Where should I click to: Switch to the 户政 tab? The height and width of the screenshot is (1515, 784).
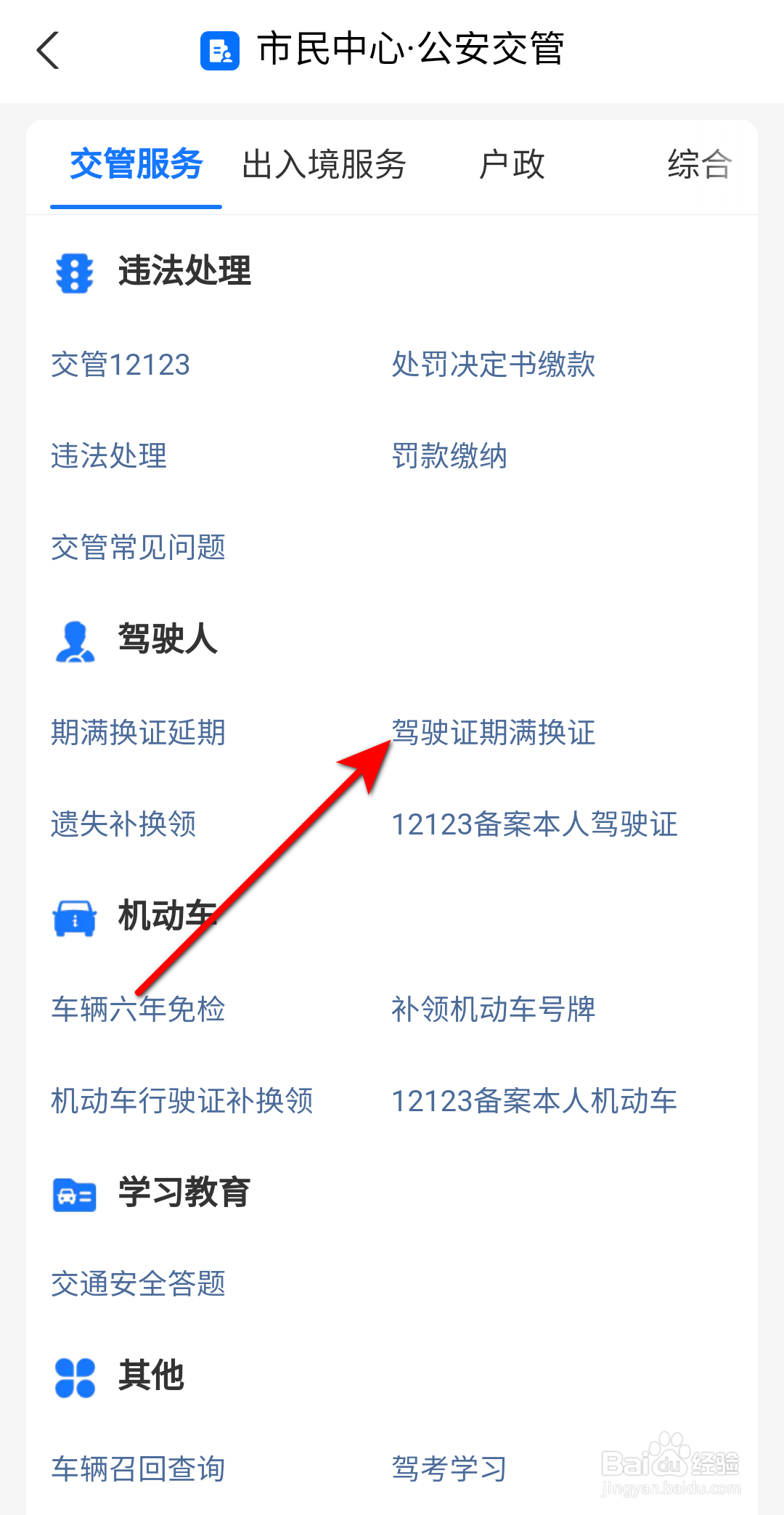(512, 166)
